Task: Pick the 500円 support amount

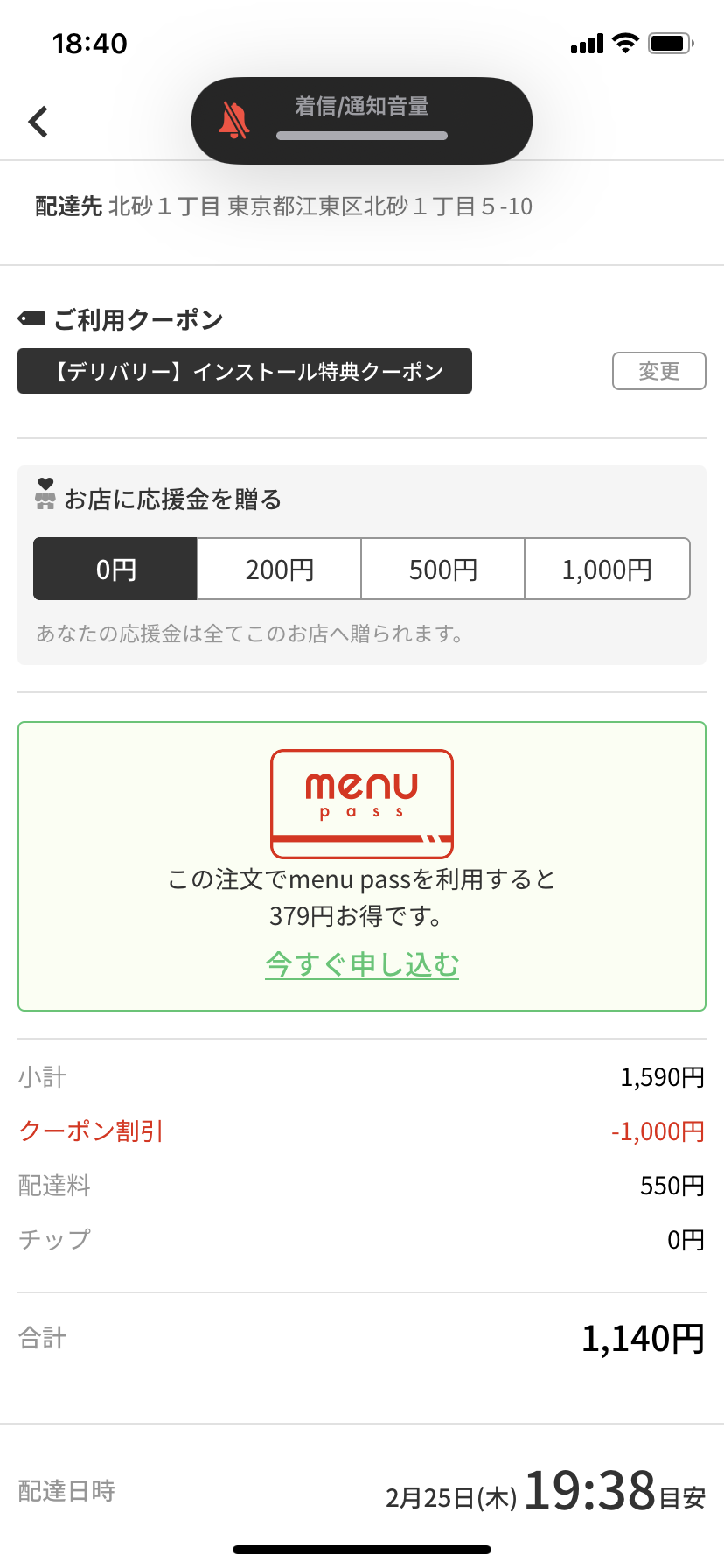Action: click(442, 570)
